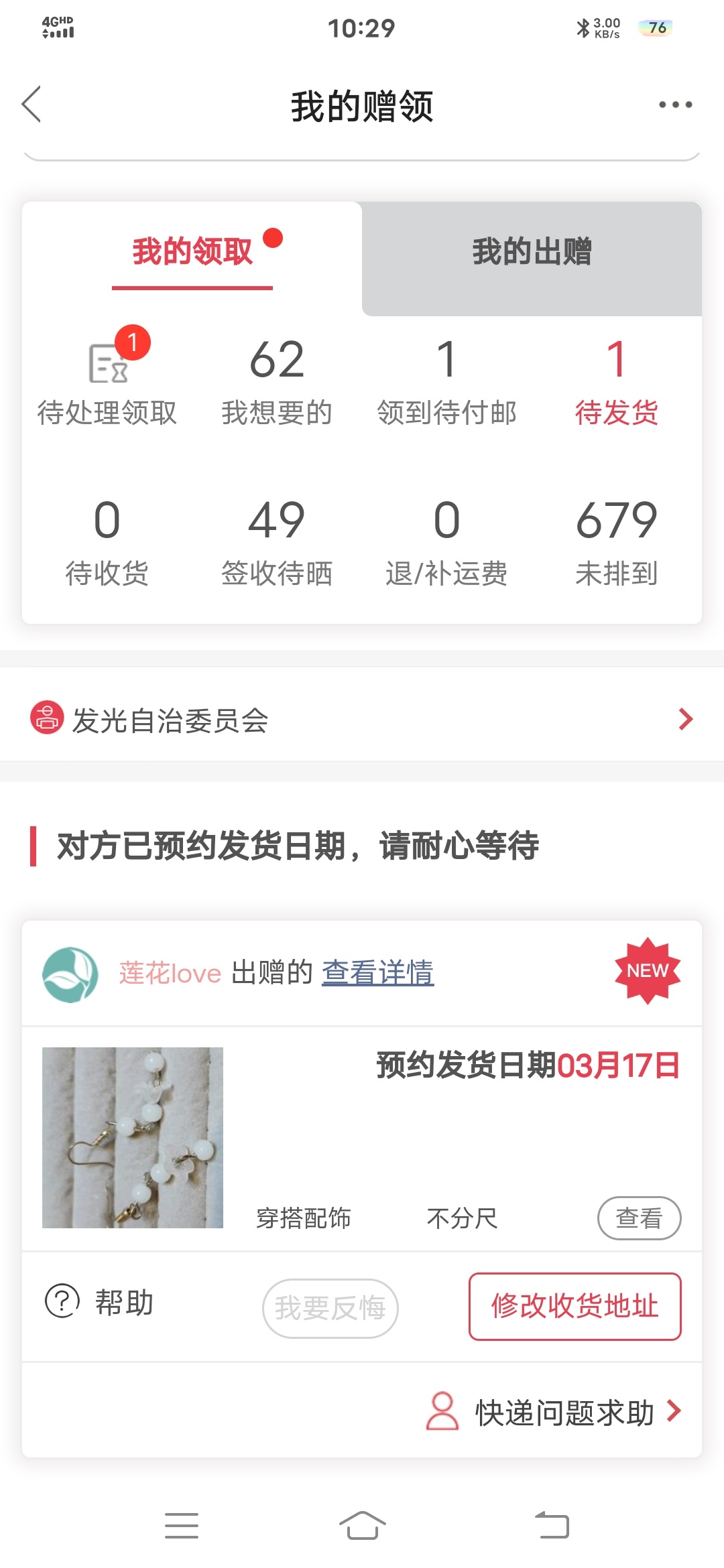This screenshot has height=1568, width=724.
Task: Tap 修改收货地址 button
Action: click(575, 1306)
